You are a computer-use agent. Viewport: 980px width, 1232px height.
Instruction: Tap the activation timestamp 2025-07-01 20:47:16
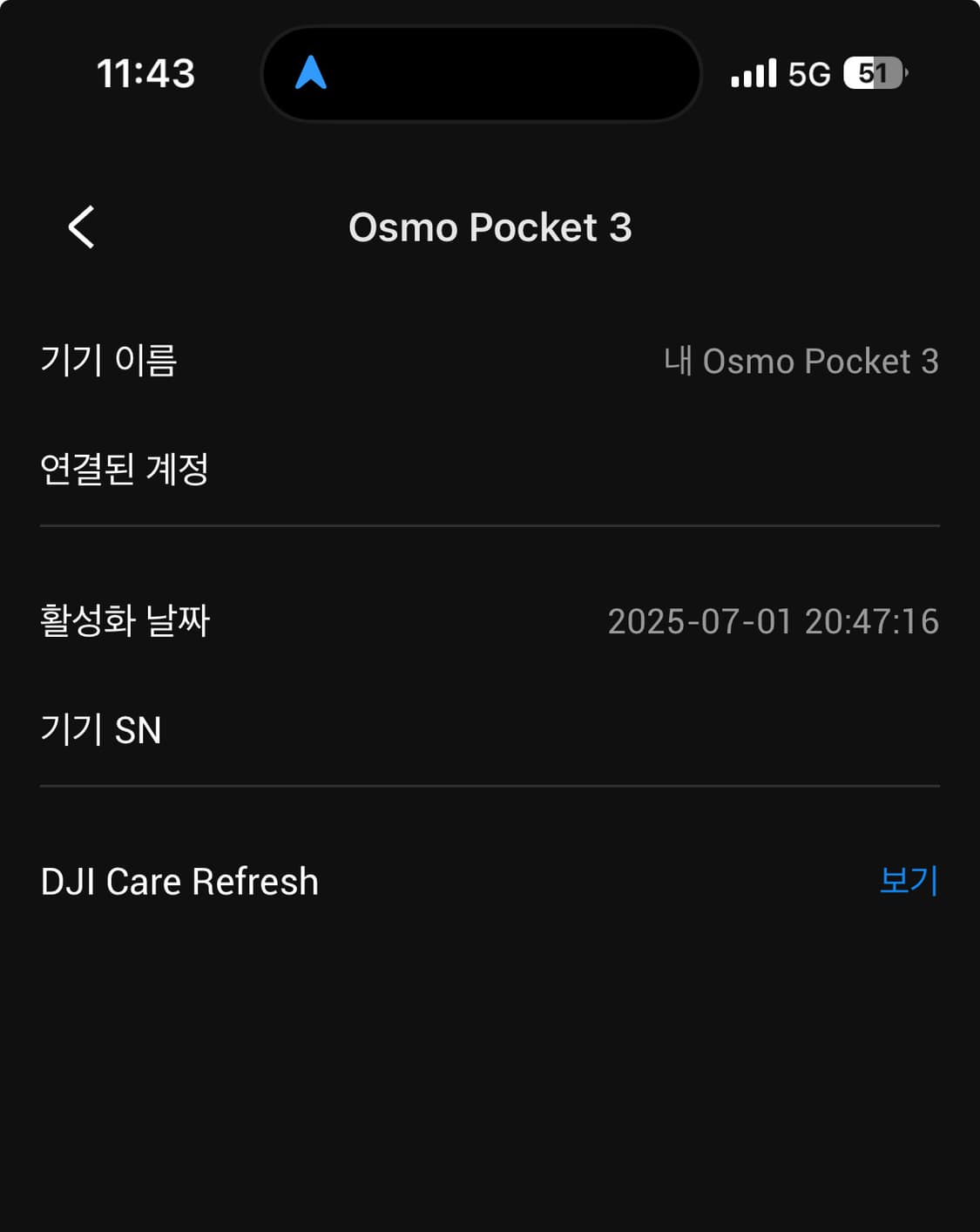[774, 620]
